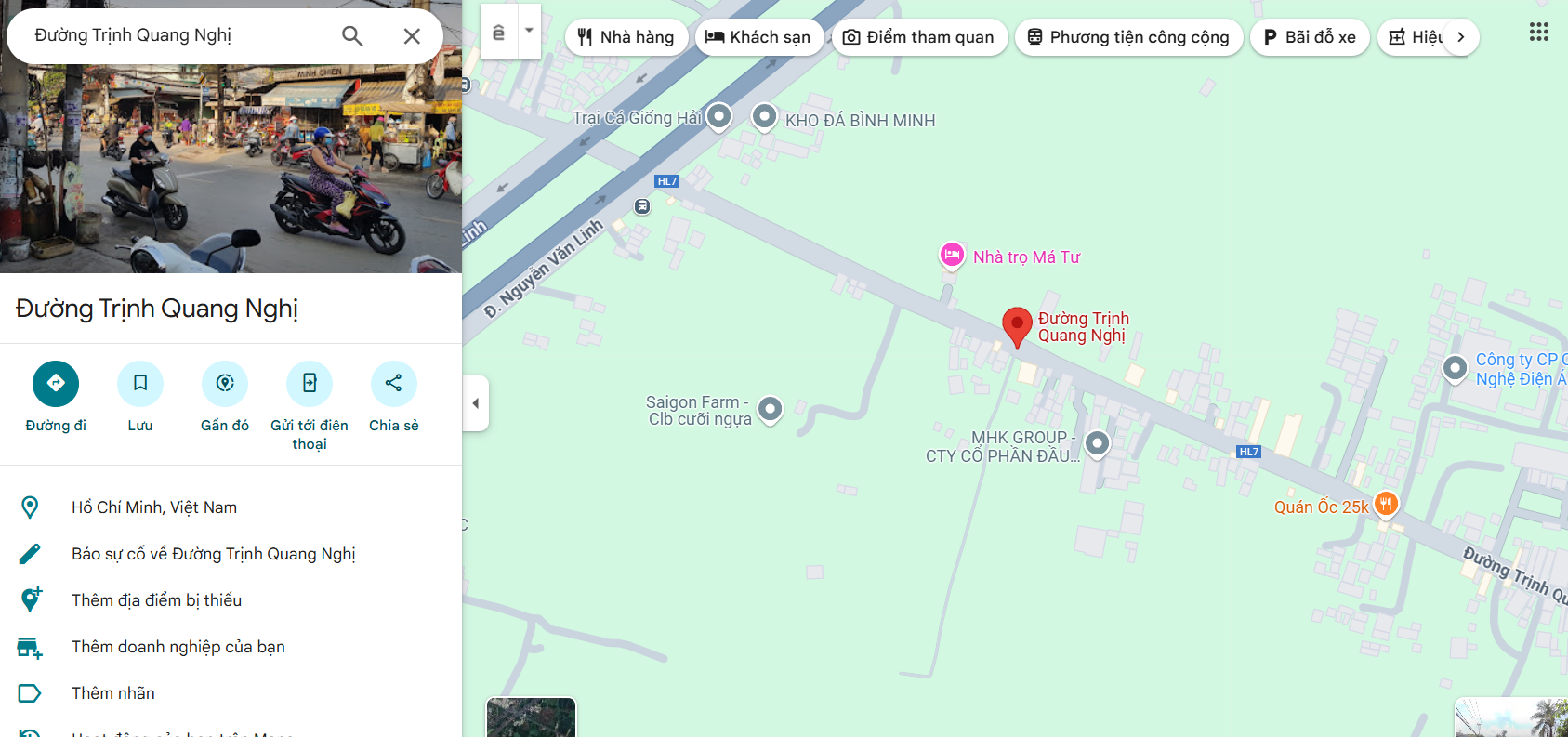Show more category chips with arrow
The height and width of the screenshot is (737, 1568).
(x=1461, y=37)
